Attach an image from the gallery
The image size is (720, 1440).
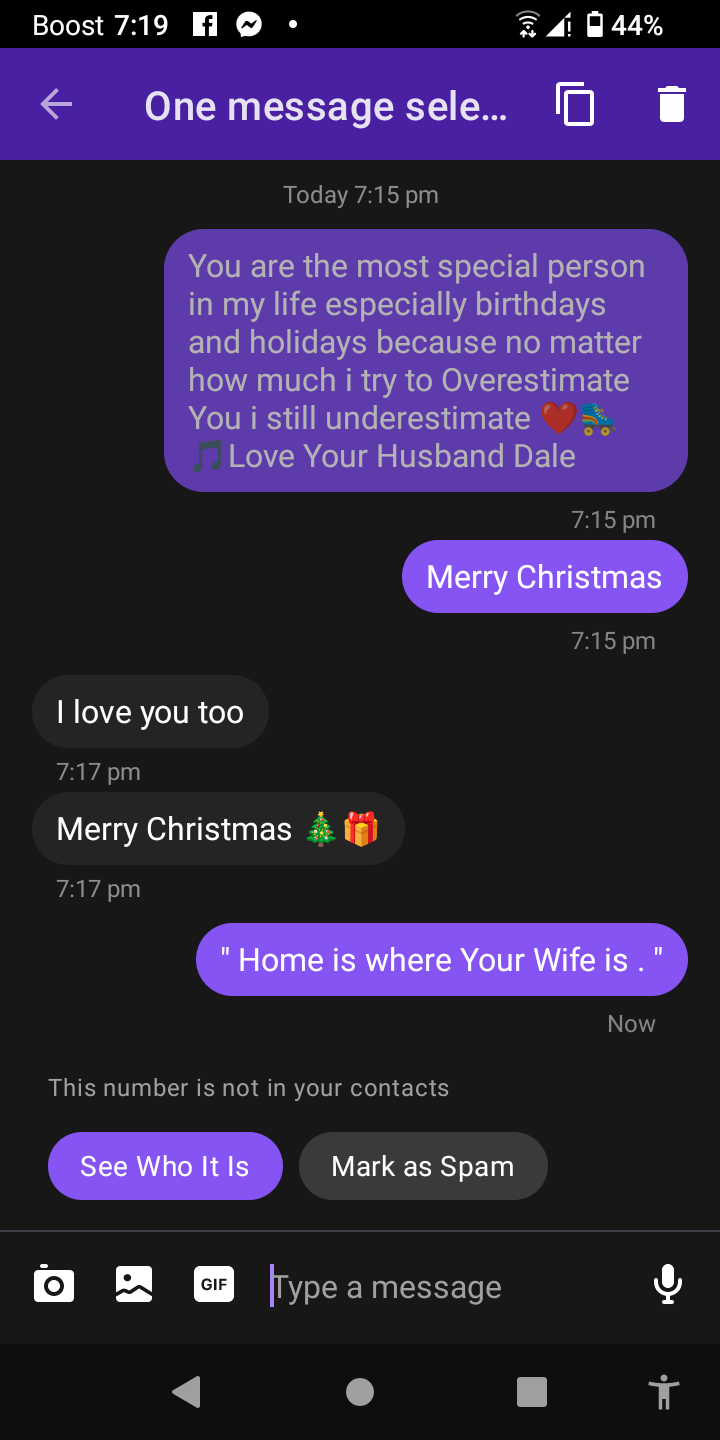(x=134, y=1285)
